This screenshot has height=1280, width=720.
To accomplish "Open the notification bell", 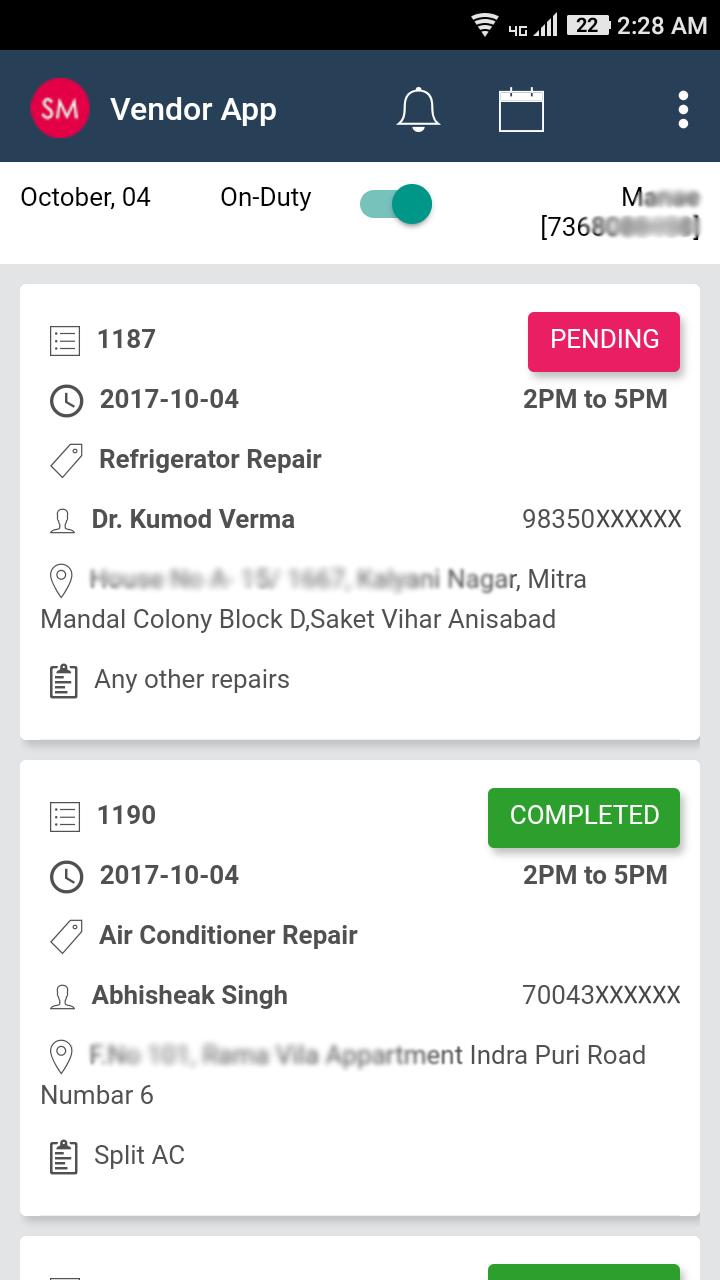I will (x=419, y=109).
